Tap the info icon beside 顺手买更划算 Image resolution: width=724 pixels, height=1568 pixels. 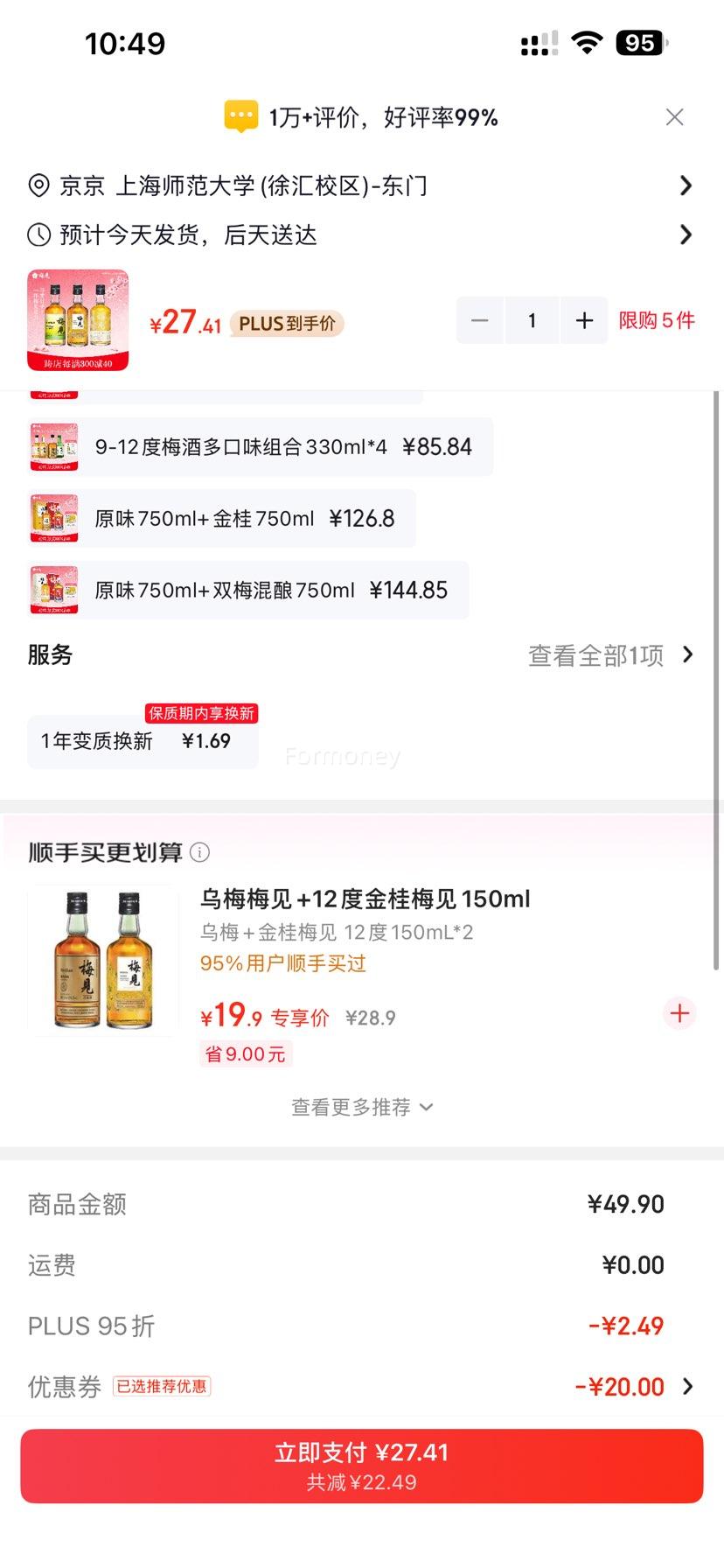[x=201, y=852]
